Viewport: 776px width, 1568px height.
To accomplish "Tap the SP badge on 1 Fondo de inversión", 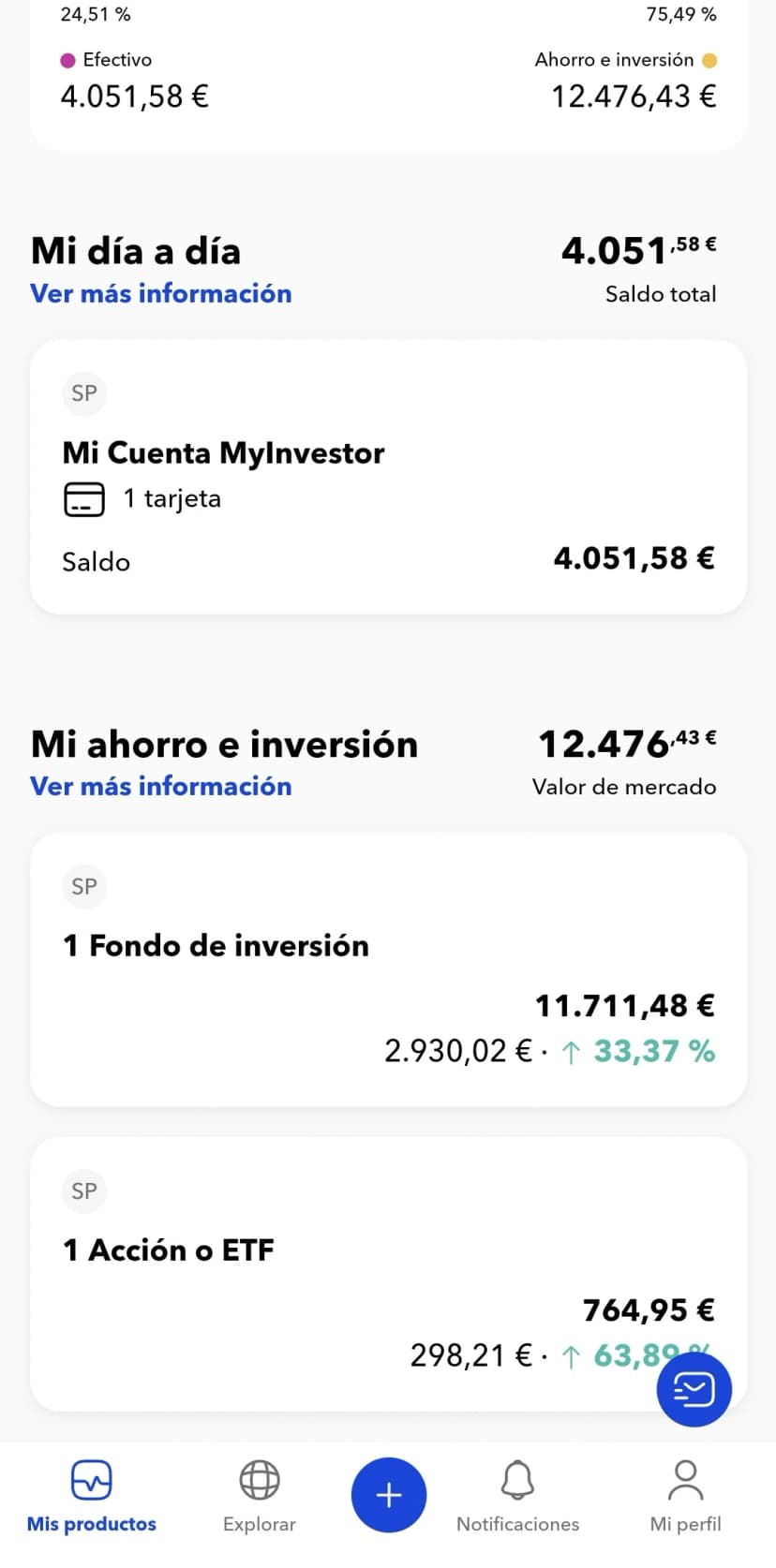I will coord(83,886).
